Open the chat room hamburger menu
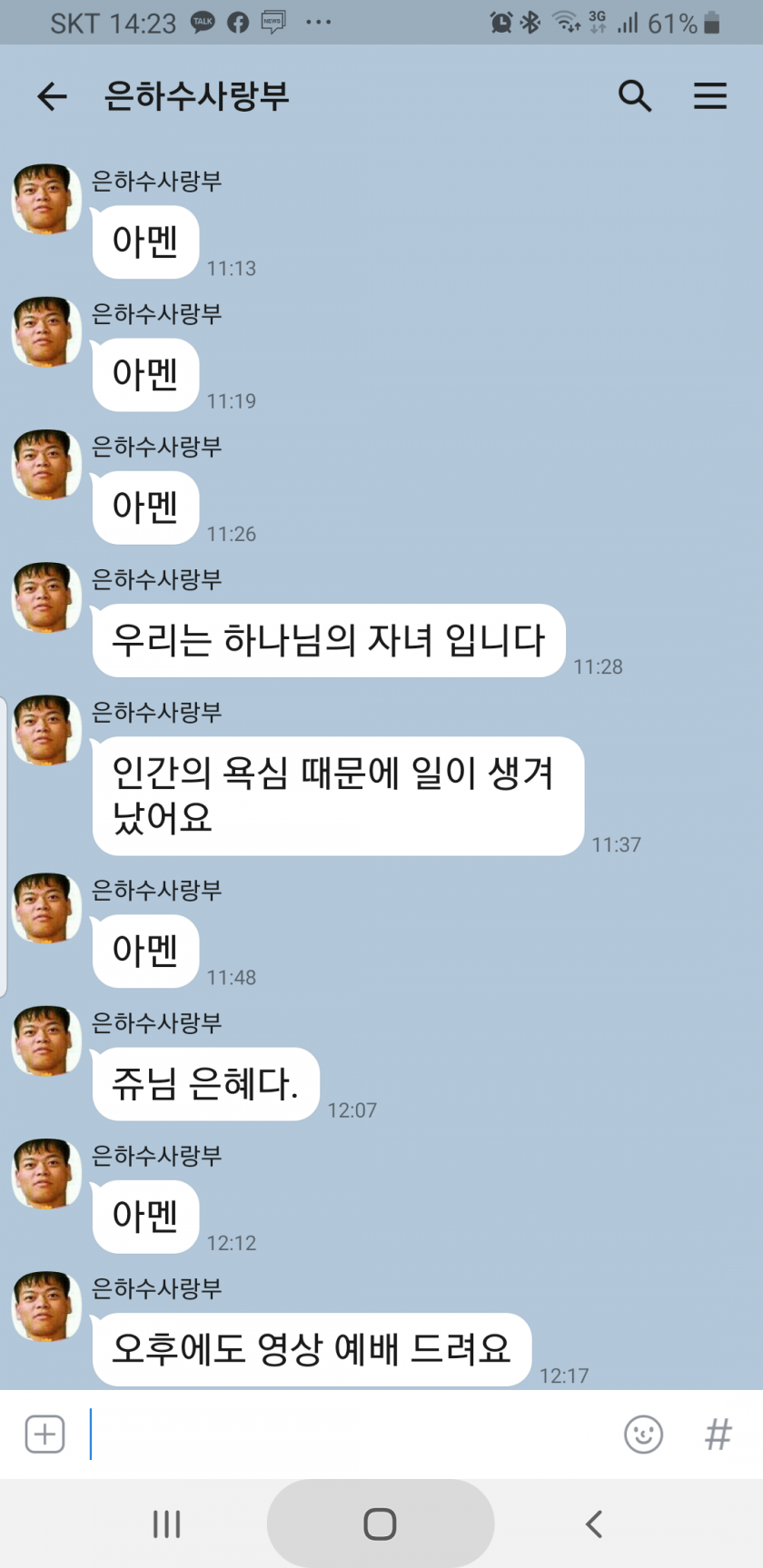The image size is (763, 1568). pyautogui.click(x=710, y=95)
